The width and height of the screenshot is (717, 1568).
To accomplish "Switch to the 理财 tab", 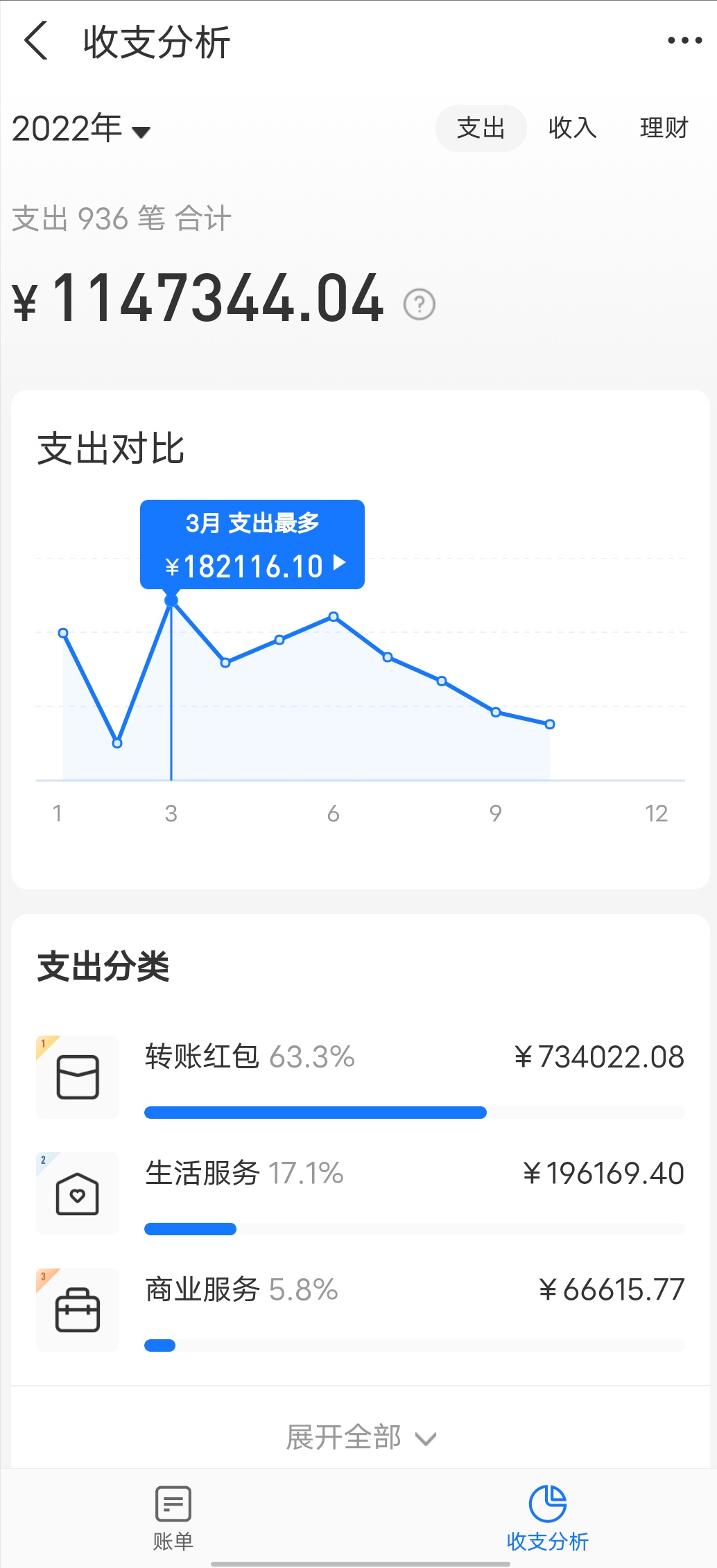I will (664, 128).
